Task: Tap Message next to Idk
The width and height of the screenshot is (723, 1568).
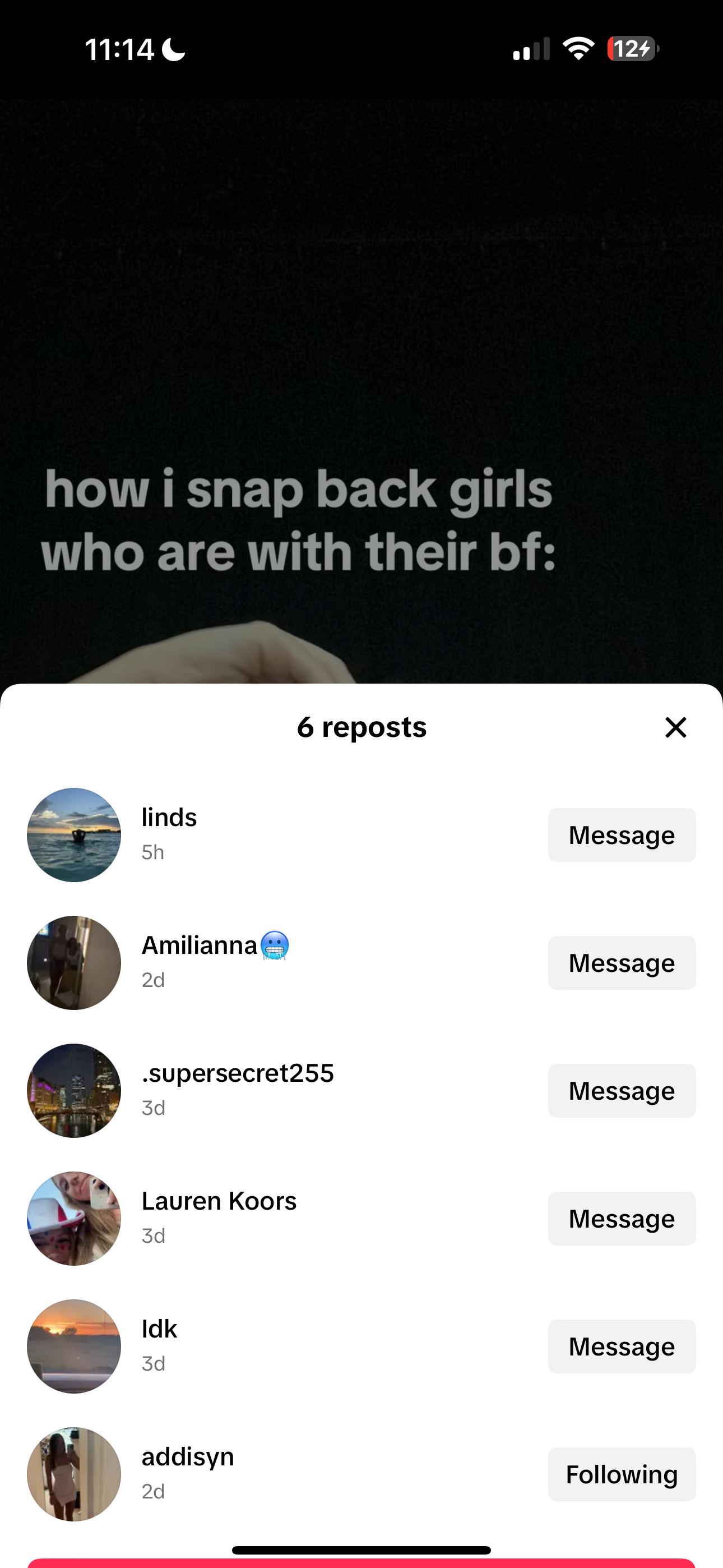Action: point(622,1346)
